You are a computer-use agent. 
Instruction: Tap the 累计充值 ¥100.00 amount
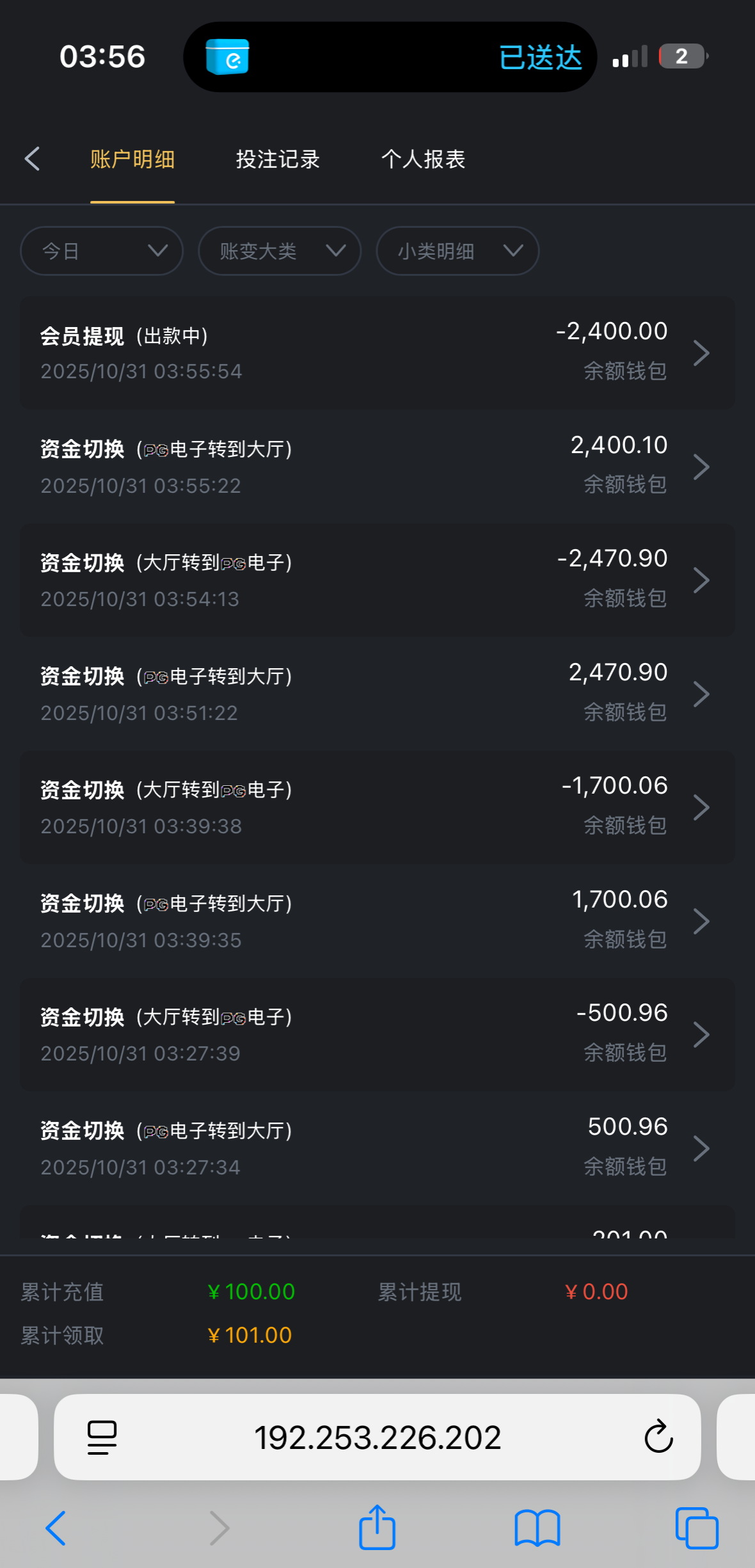[252, 1292]
